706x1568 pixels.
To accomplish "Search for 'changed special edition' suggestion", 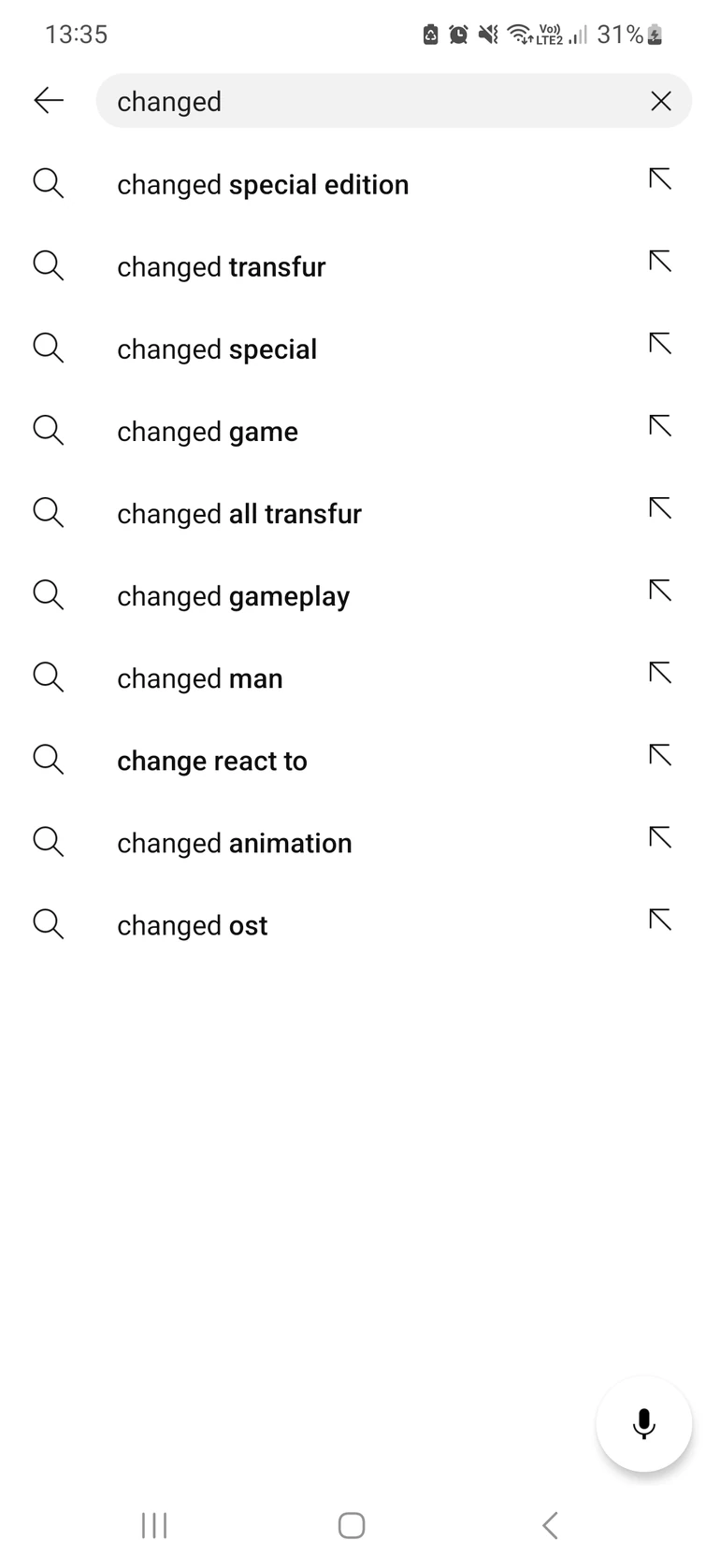I will [262, 184].
